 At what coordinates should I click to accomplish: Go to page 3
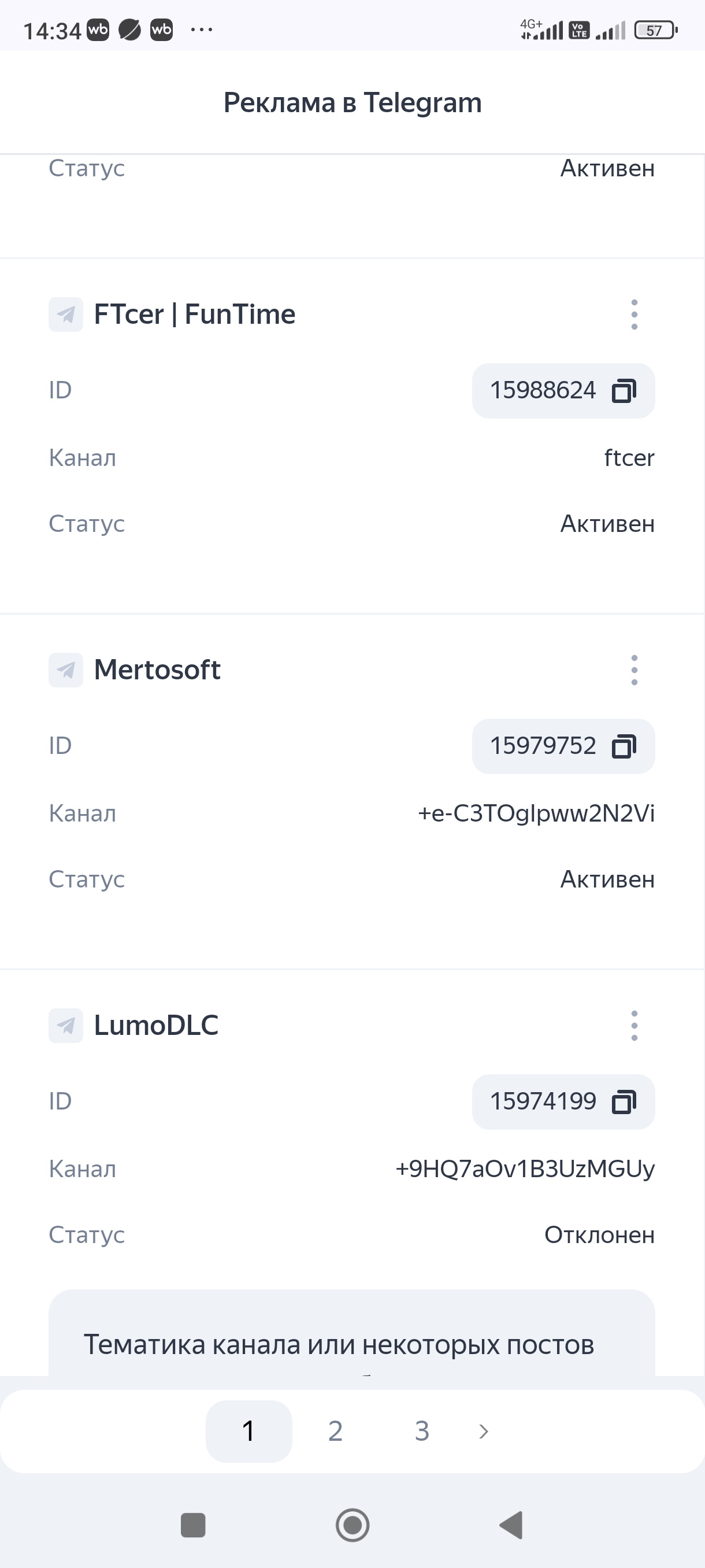(421, 1431)
